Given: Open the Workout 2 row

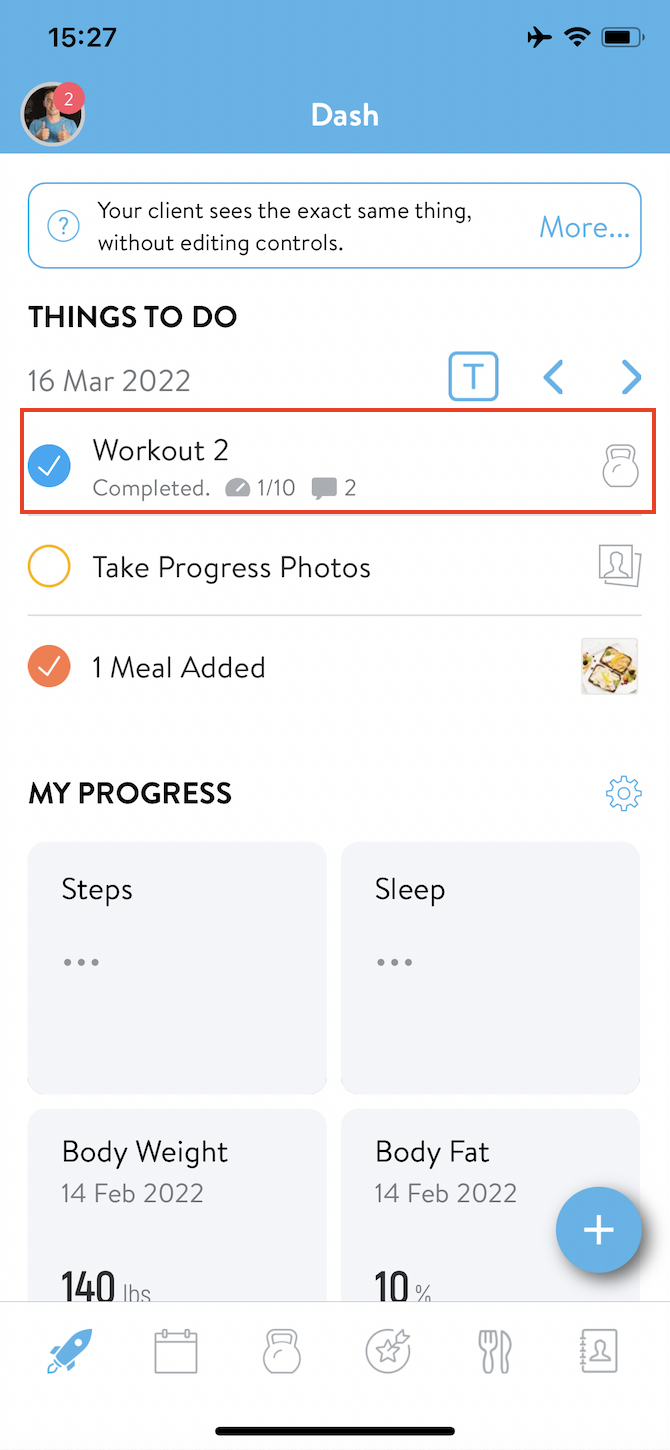Looking at the screenshot, I should coord(339,464).
